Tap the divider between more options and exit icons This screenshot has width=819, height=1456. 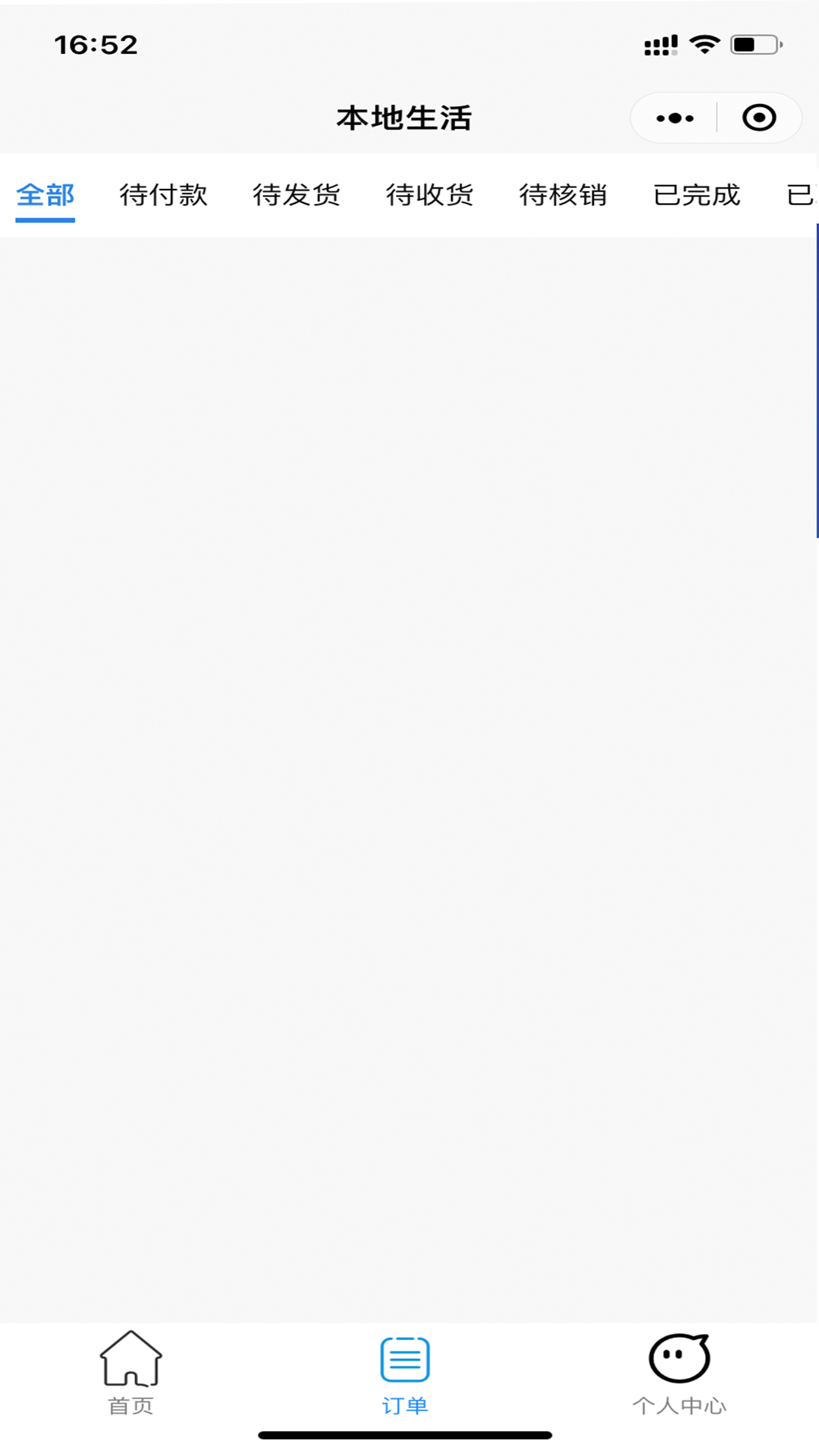click(x=715, y=118)
